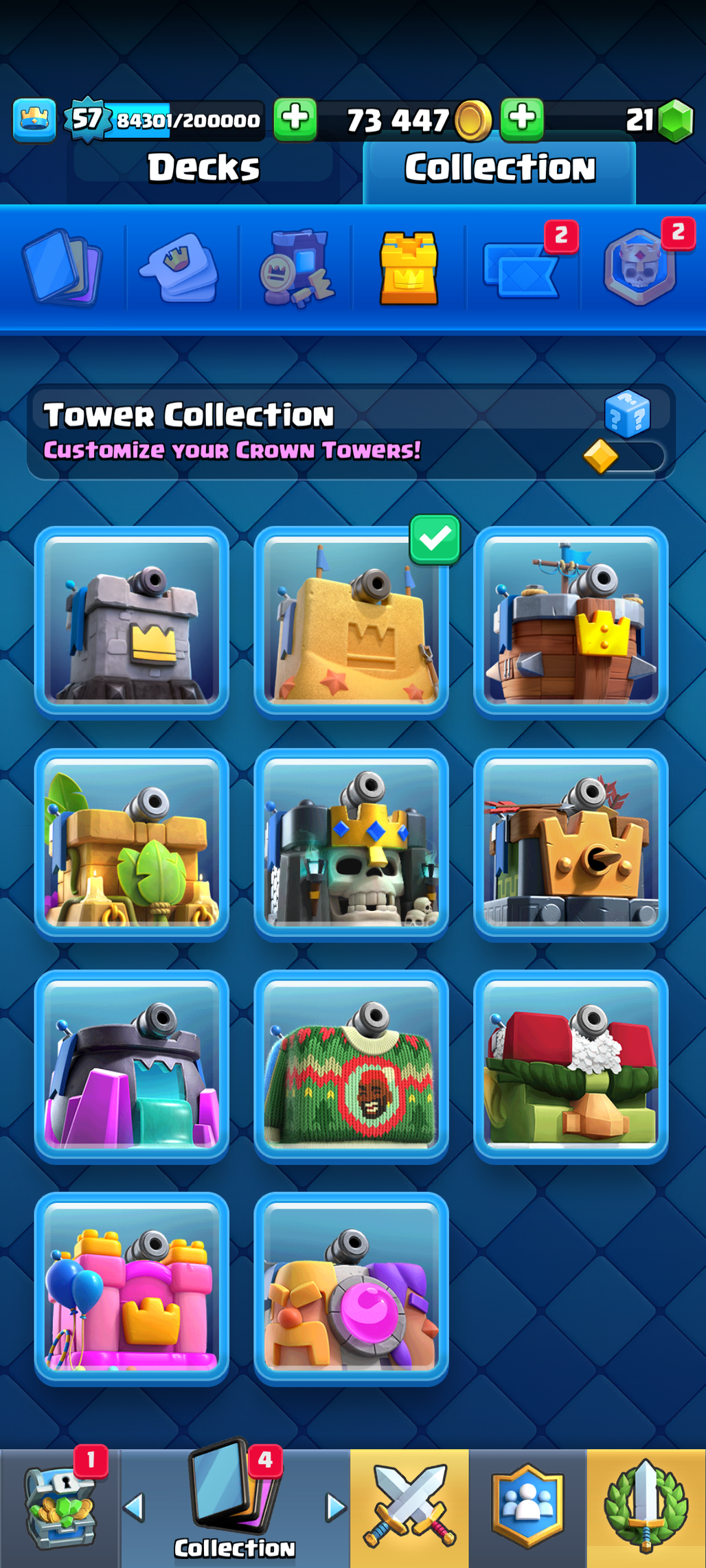Go to the battle crossed-swords tab
The height and width of the screenshot is (1568, 706).
tap(409, 1509)
